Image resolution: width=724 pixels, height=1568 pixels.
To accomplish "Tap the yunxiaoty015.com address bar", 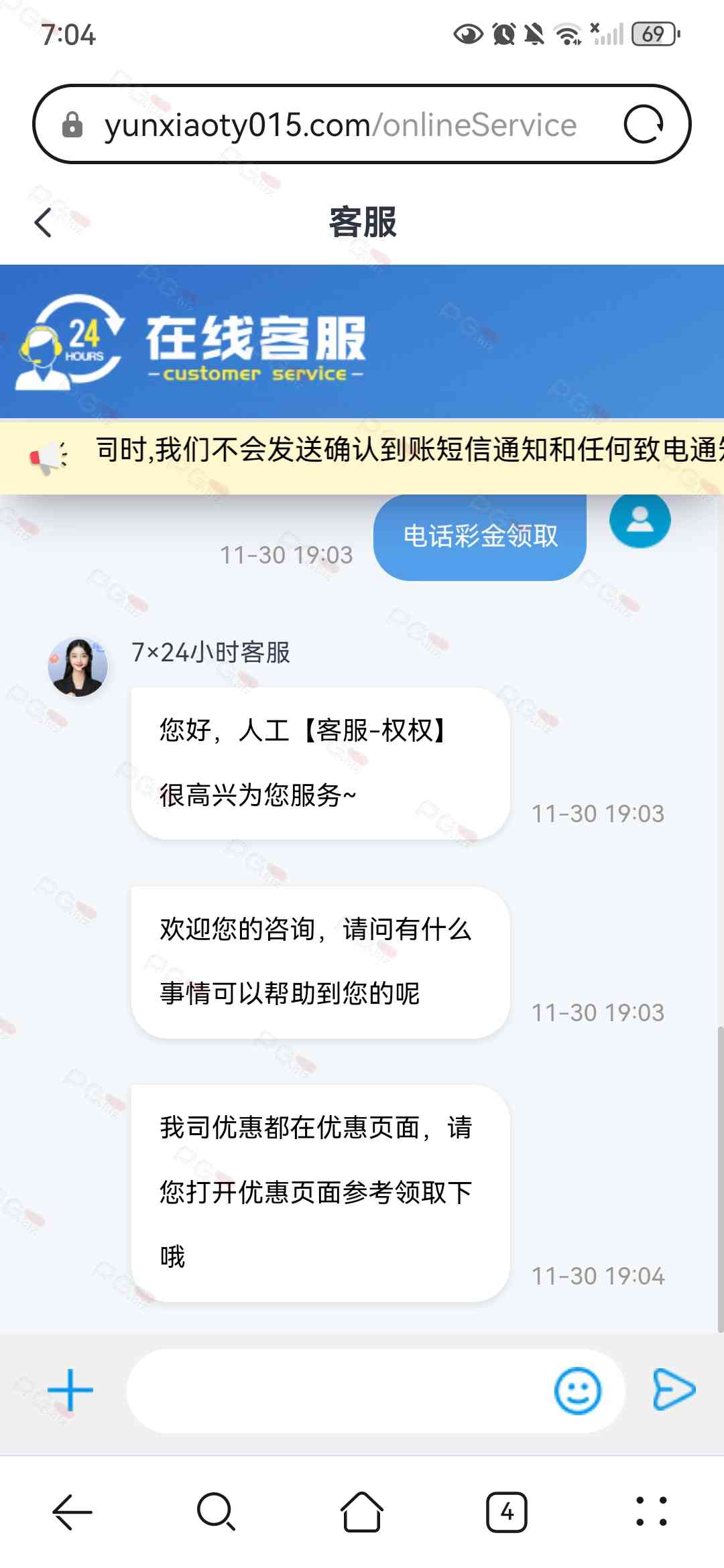I will 340,125.
